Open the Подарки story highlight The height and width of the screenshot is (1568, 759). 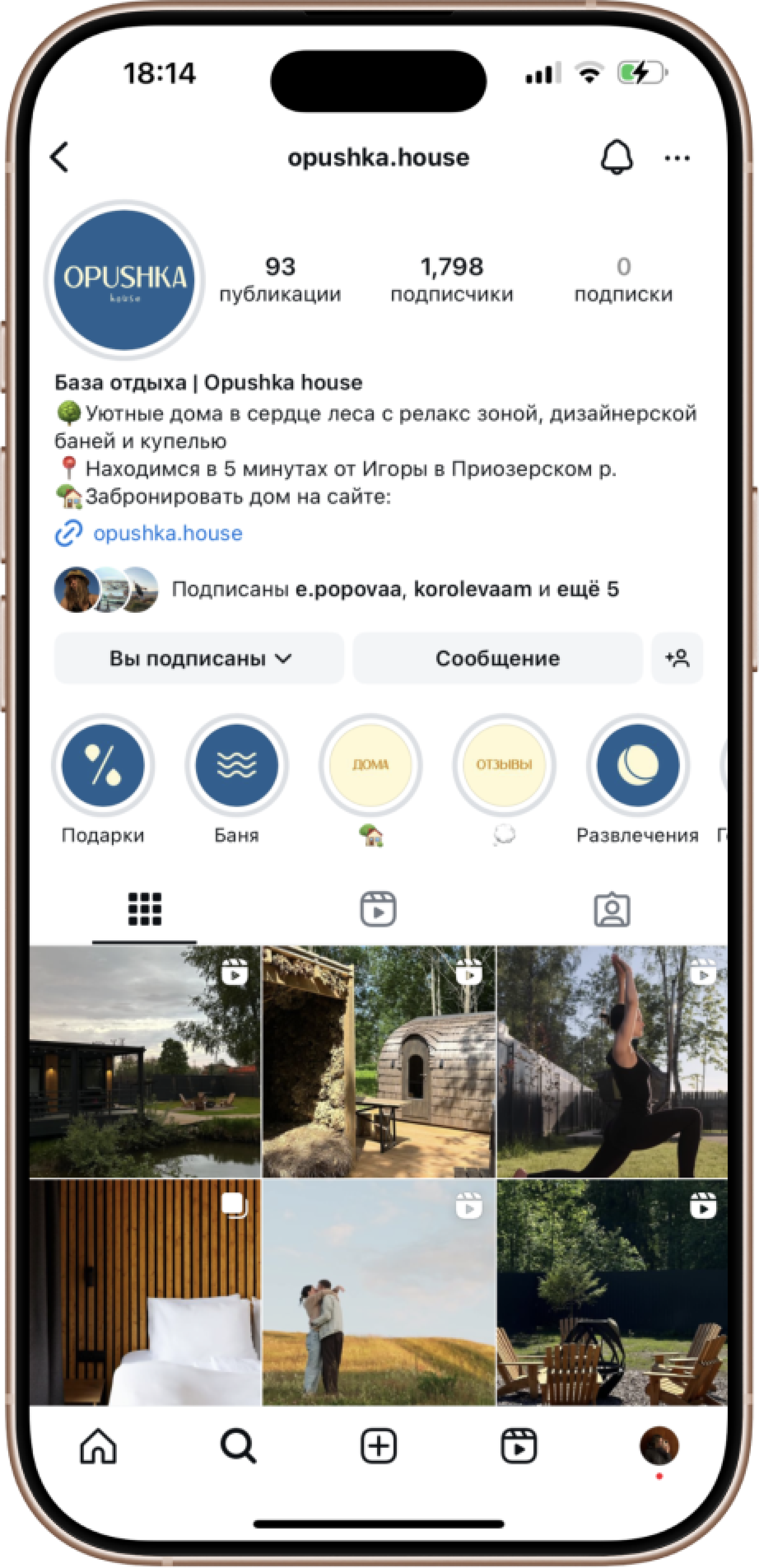[103, 765]
